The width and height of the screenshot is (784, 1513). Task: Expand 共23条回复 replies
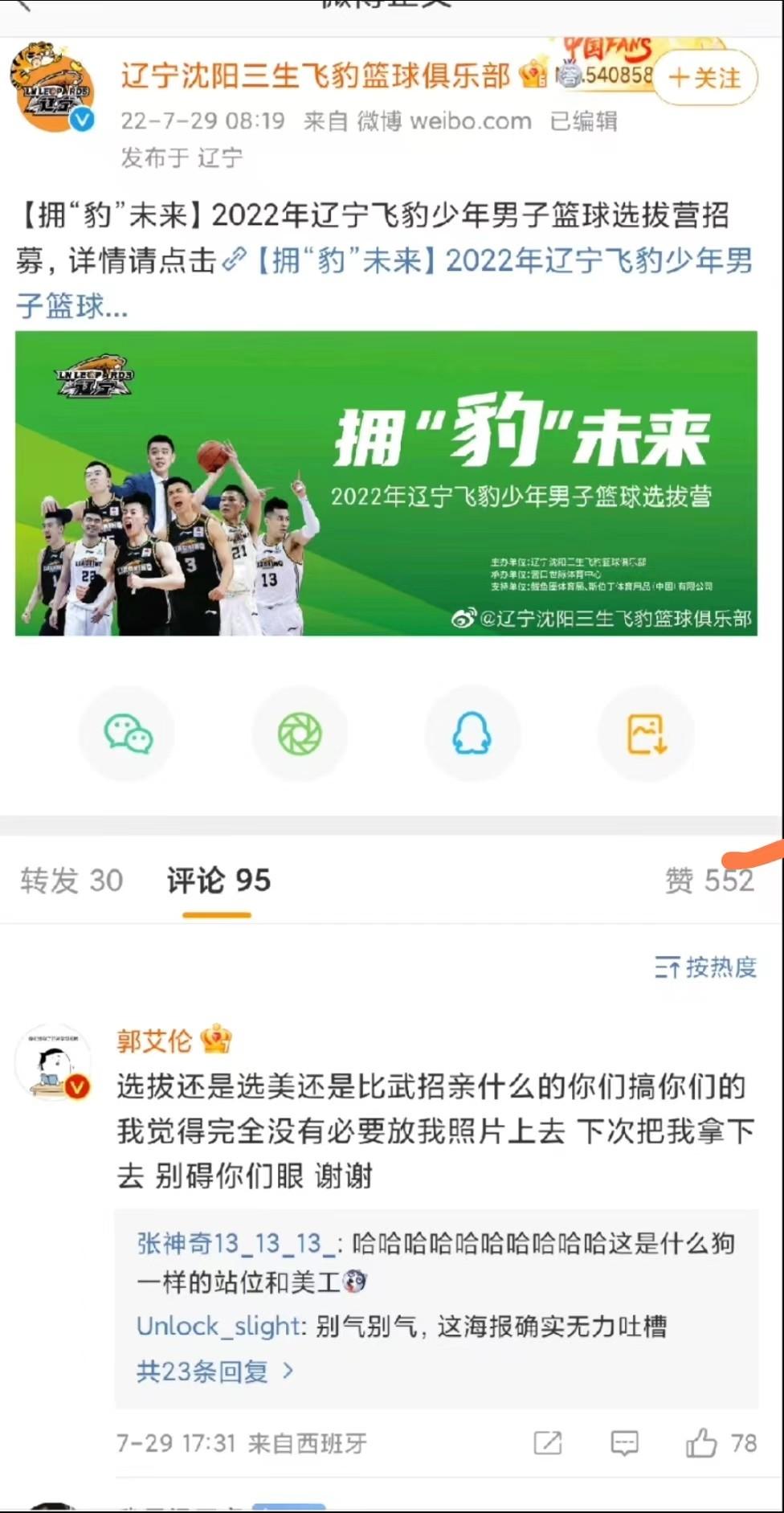(x=214, y=1371)
